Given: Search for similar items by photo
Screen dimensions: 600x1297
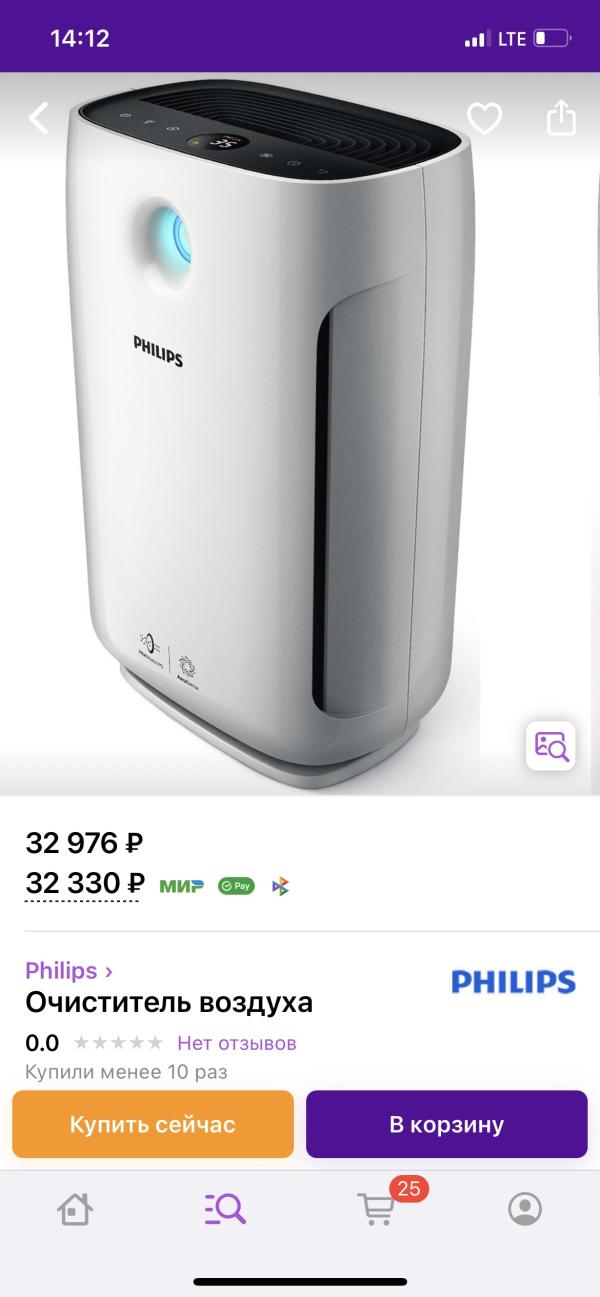Looking at the screenshot, I should tap(551, 745).
